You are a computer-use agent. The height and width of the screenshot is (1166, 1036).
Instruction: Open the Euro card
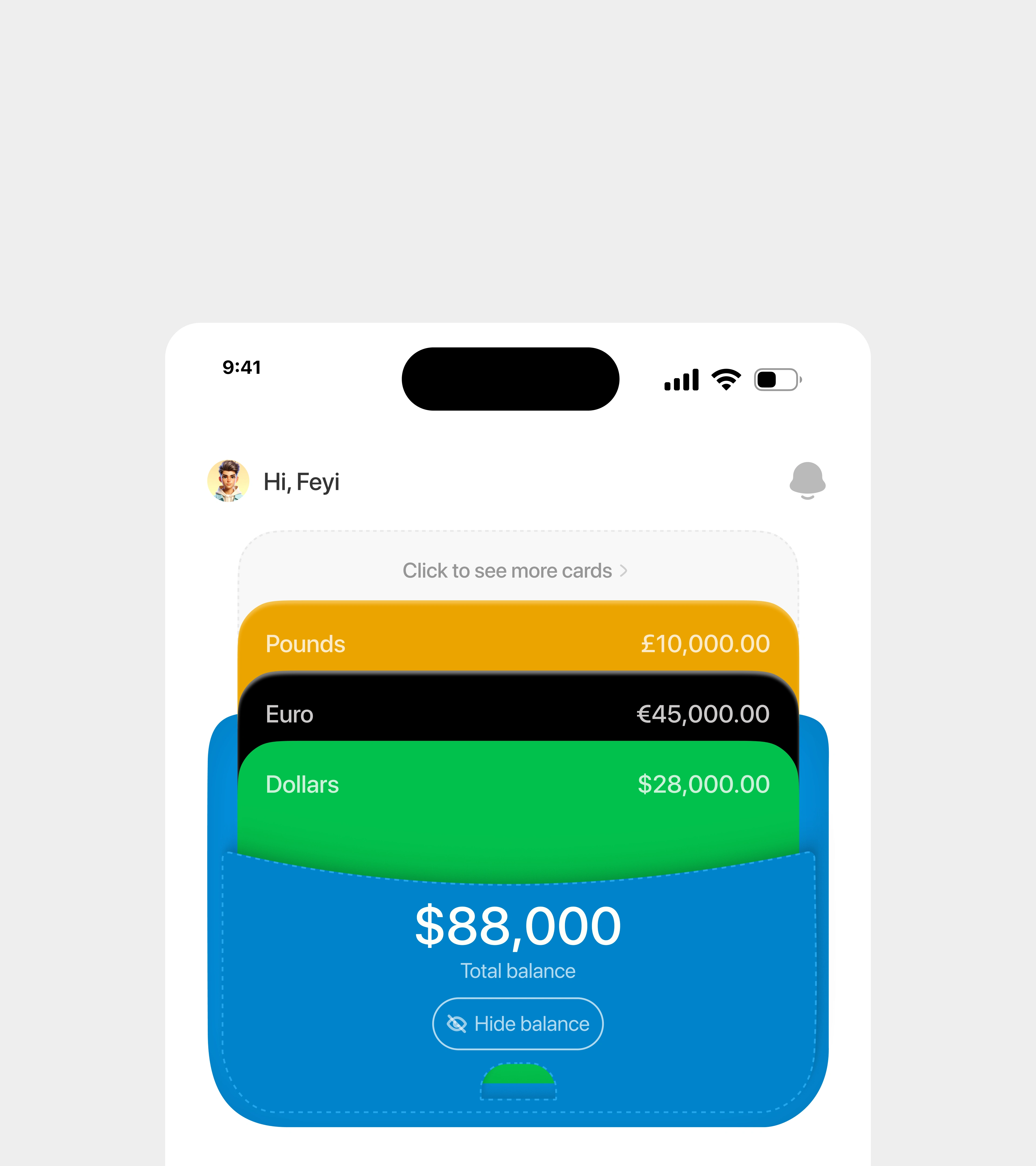[x=517, y=714]
